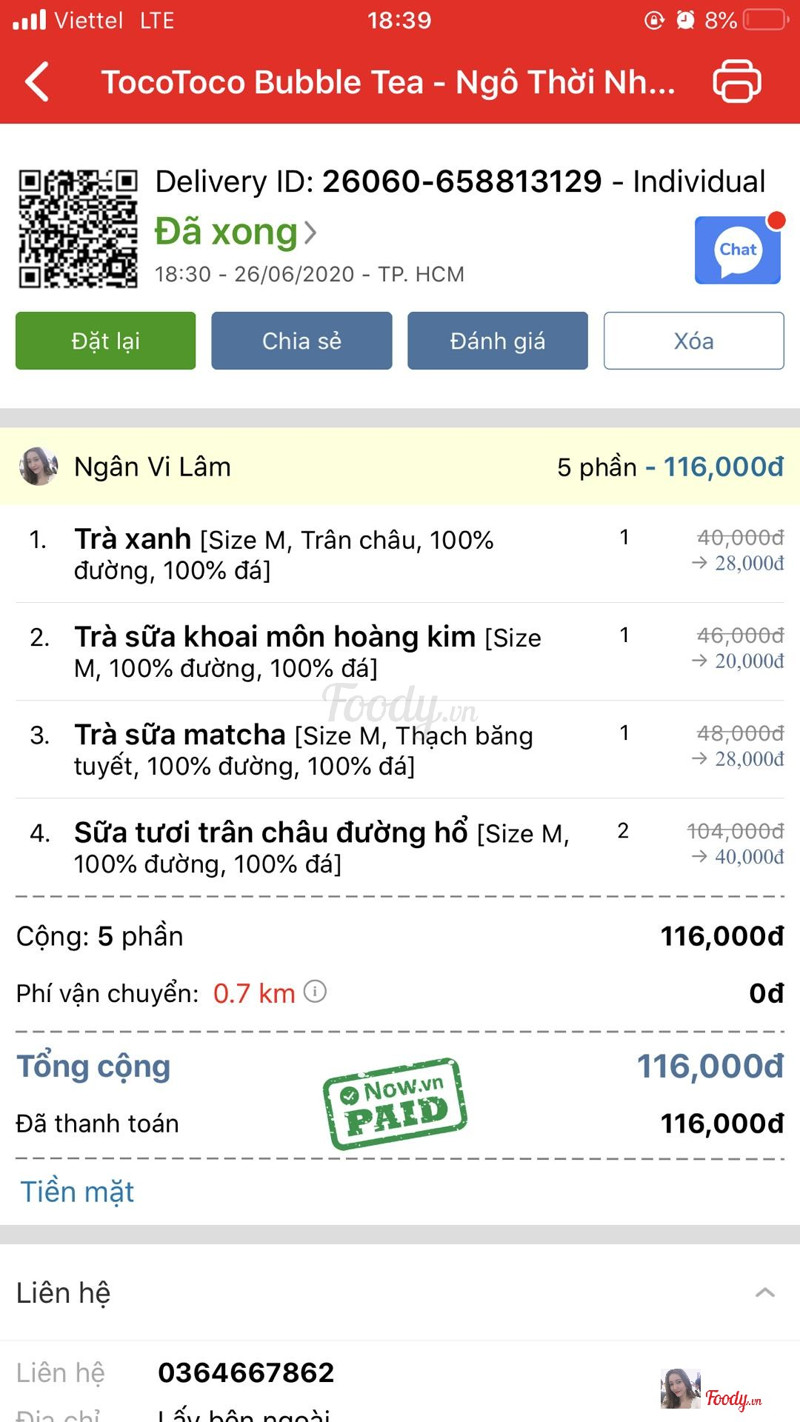Go back using the header arrow
Image resolution: width=800 pixels, height=1422 pixels.
tap(37, 82)
